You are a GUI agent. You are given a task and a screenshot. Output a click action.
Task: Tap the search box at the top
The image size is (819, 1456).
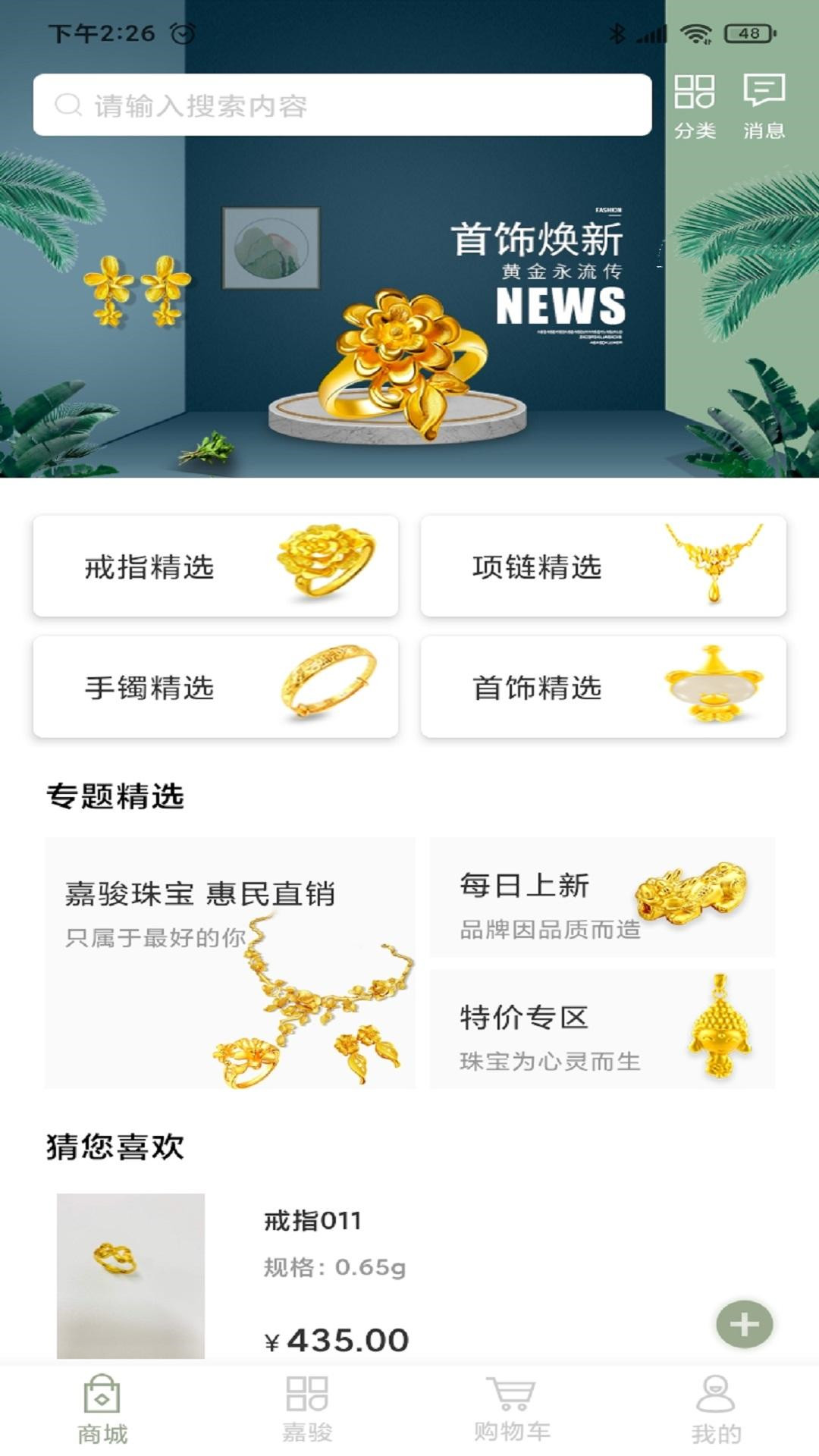click(x=341, y=105)
